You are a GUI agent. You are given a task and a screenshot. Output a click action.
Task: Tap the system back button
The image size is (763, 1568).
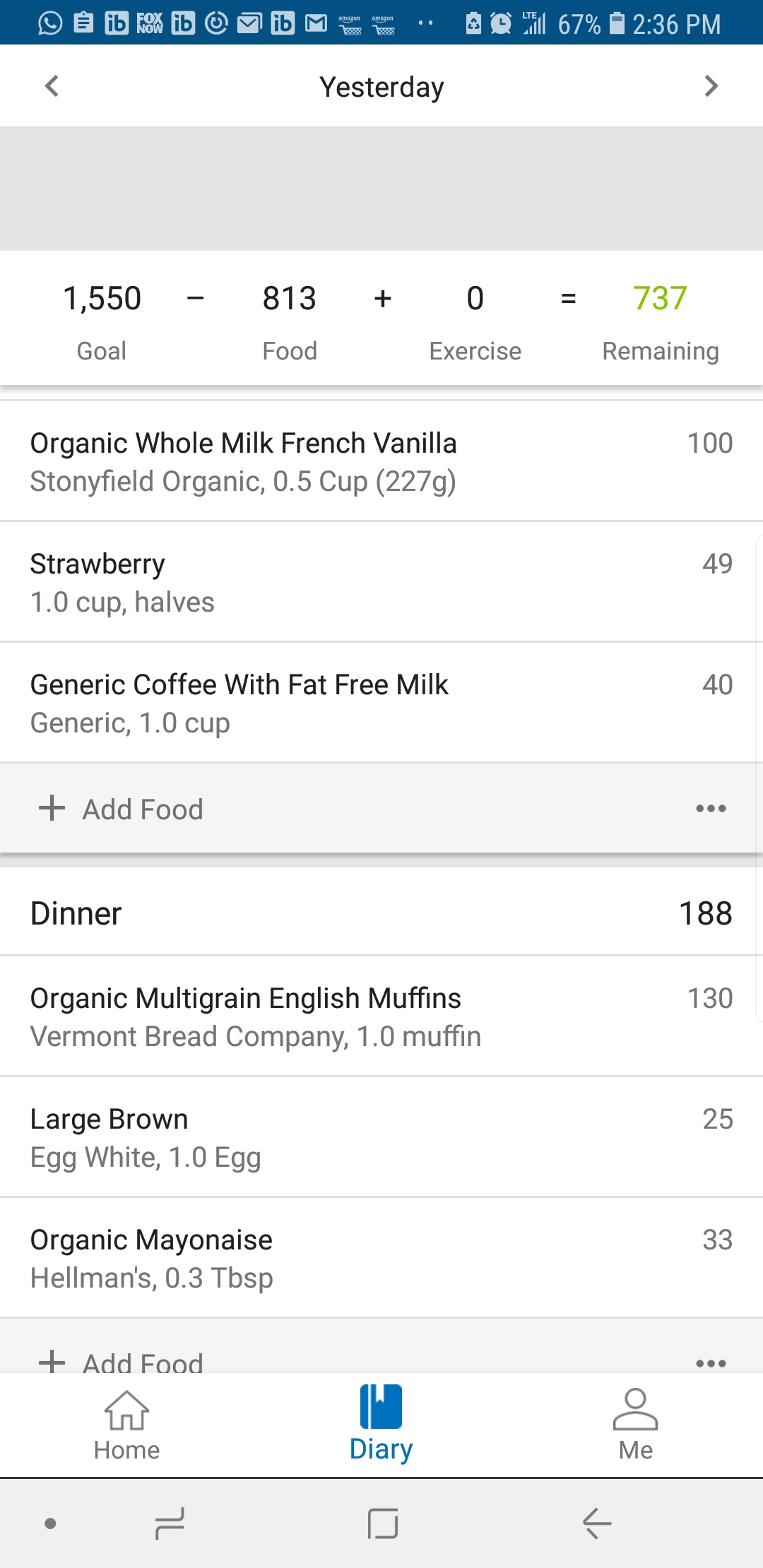tap(597, 1523)
